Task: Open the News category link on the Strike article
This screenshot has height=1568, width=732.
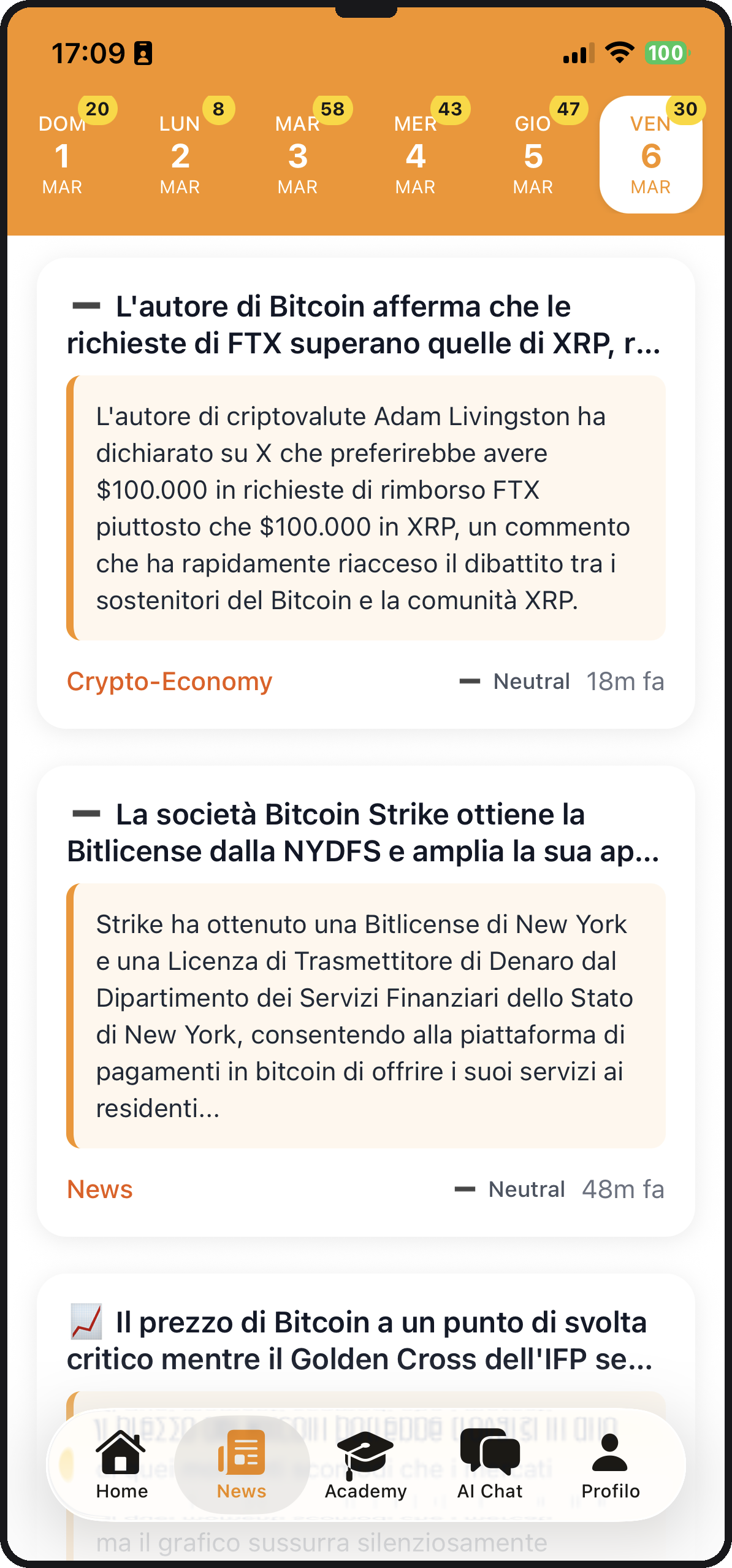Action: pyautogui.click(x=100, y=1189)
